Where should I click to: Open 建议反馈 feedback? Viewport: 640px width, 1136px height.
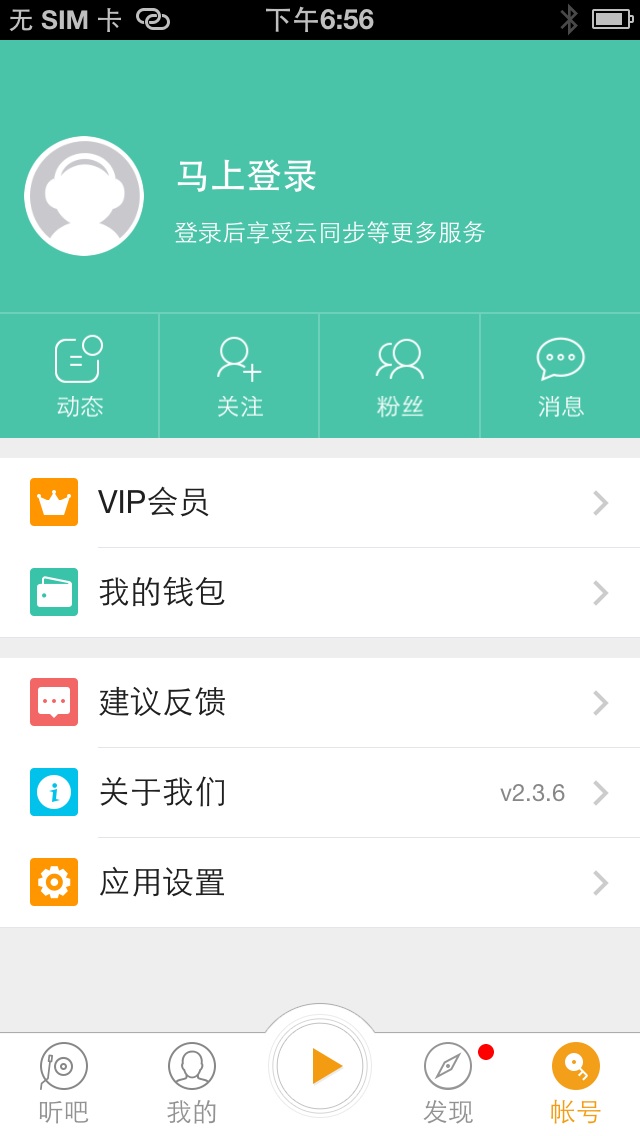320,702
